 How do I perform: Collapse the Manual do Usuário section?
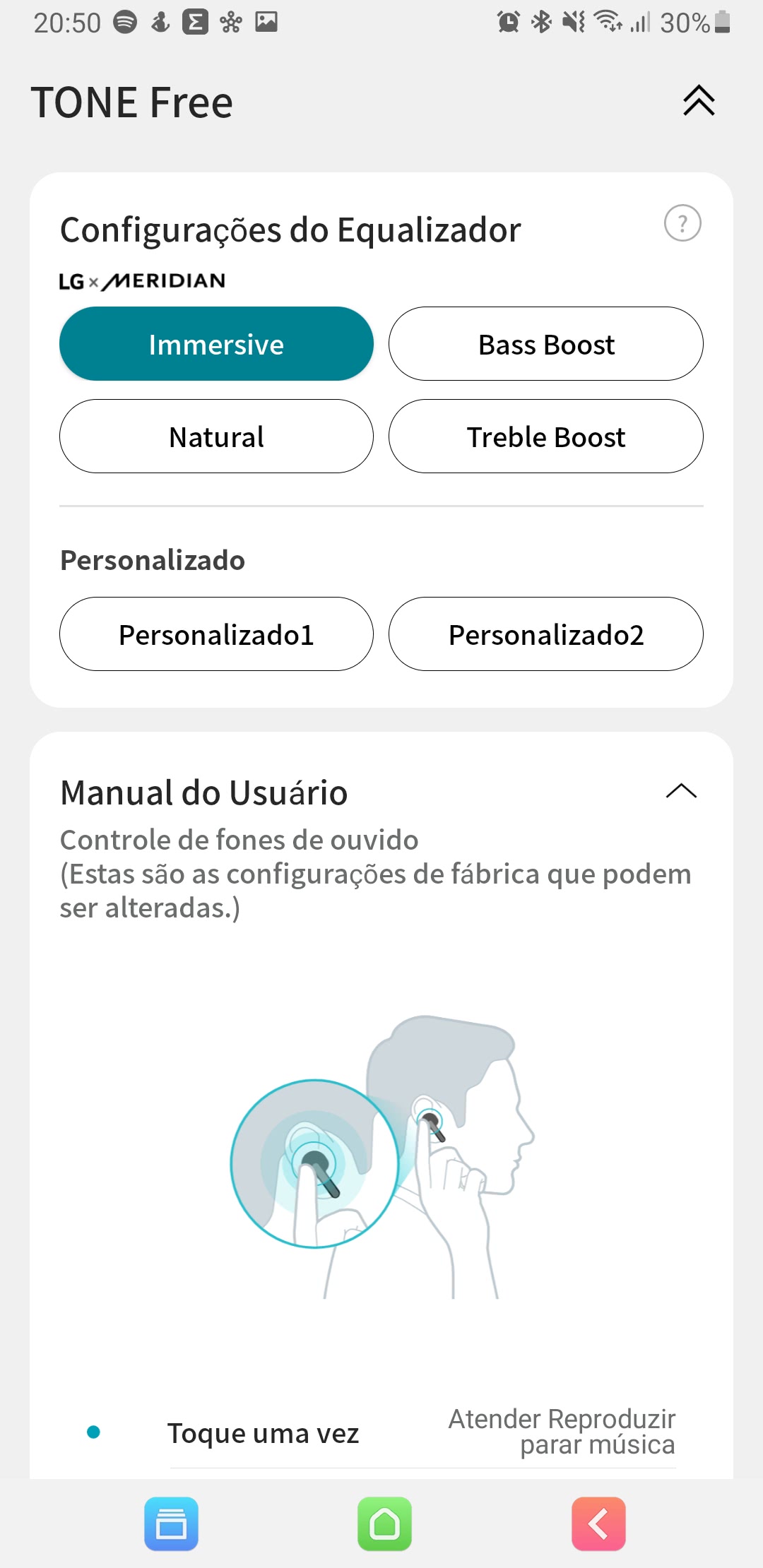[681, 791]
